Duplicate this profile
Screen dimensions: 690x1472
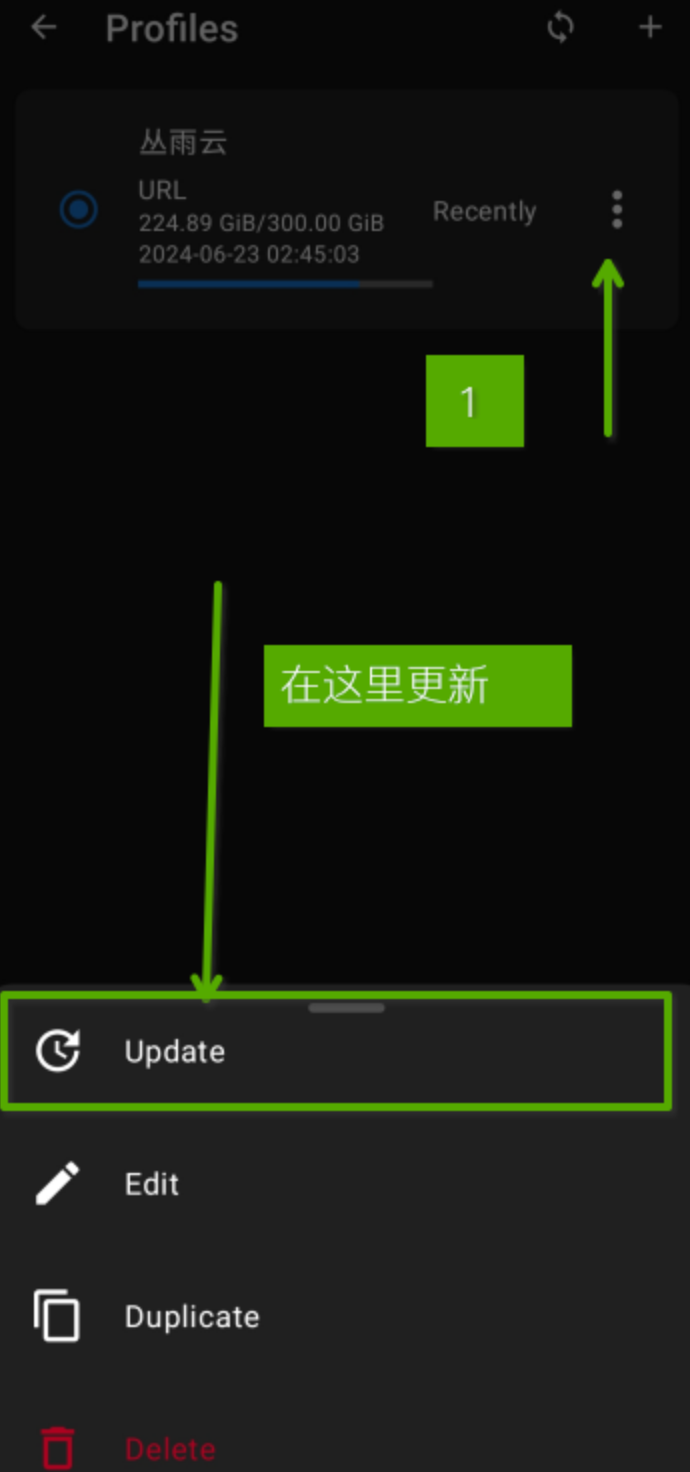pos(191,1316)
